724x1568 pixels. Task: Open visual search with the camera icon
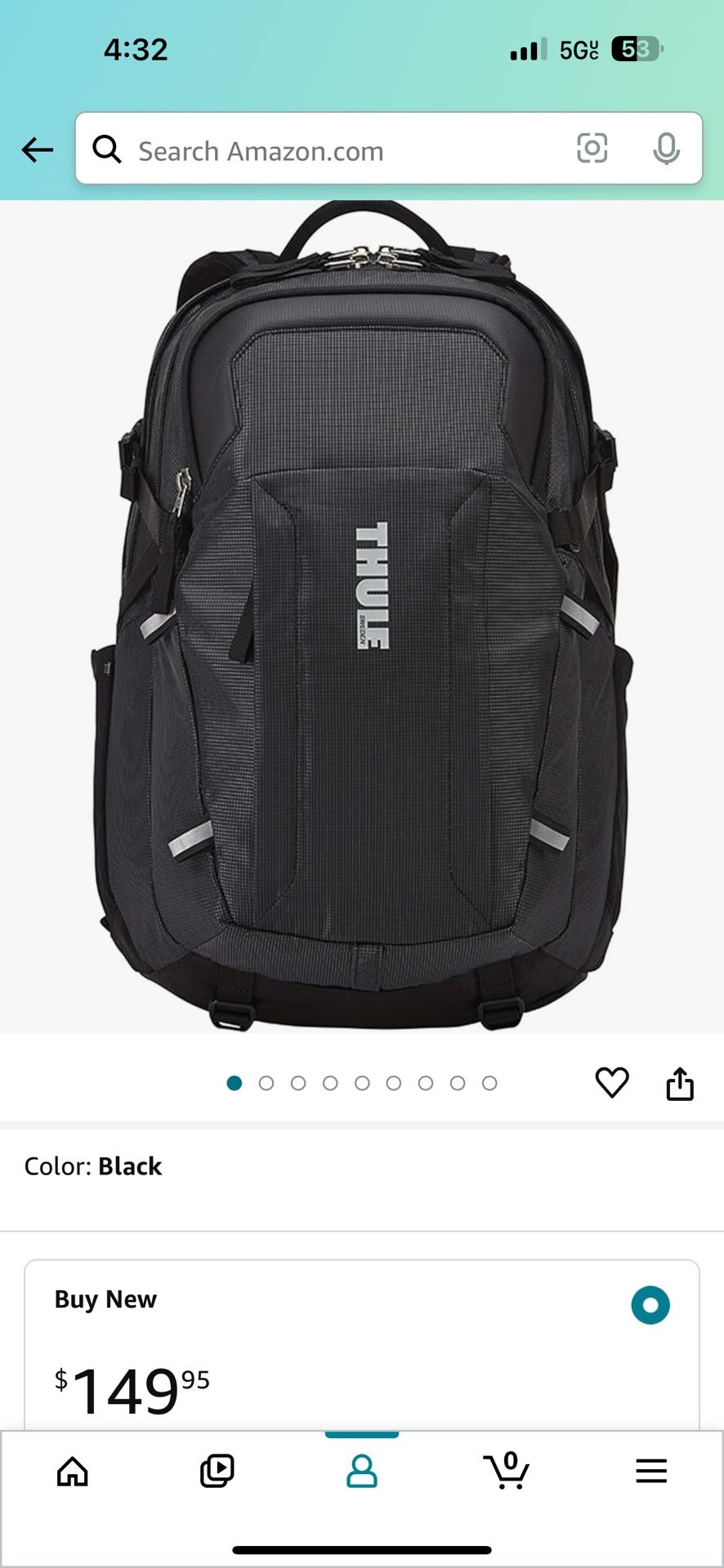coord(594,149)
